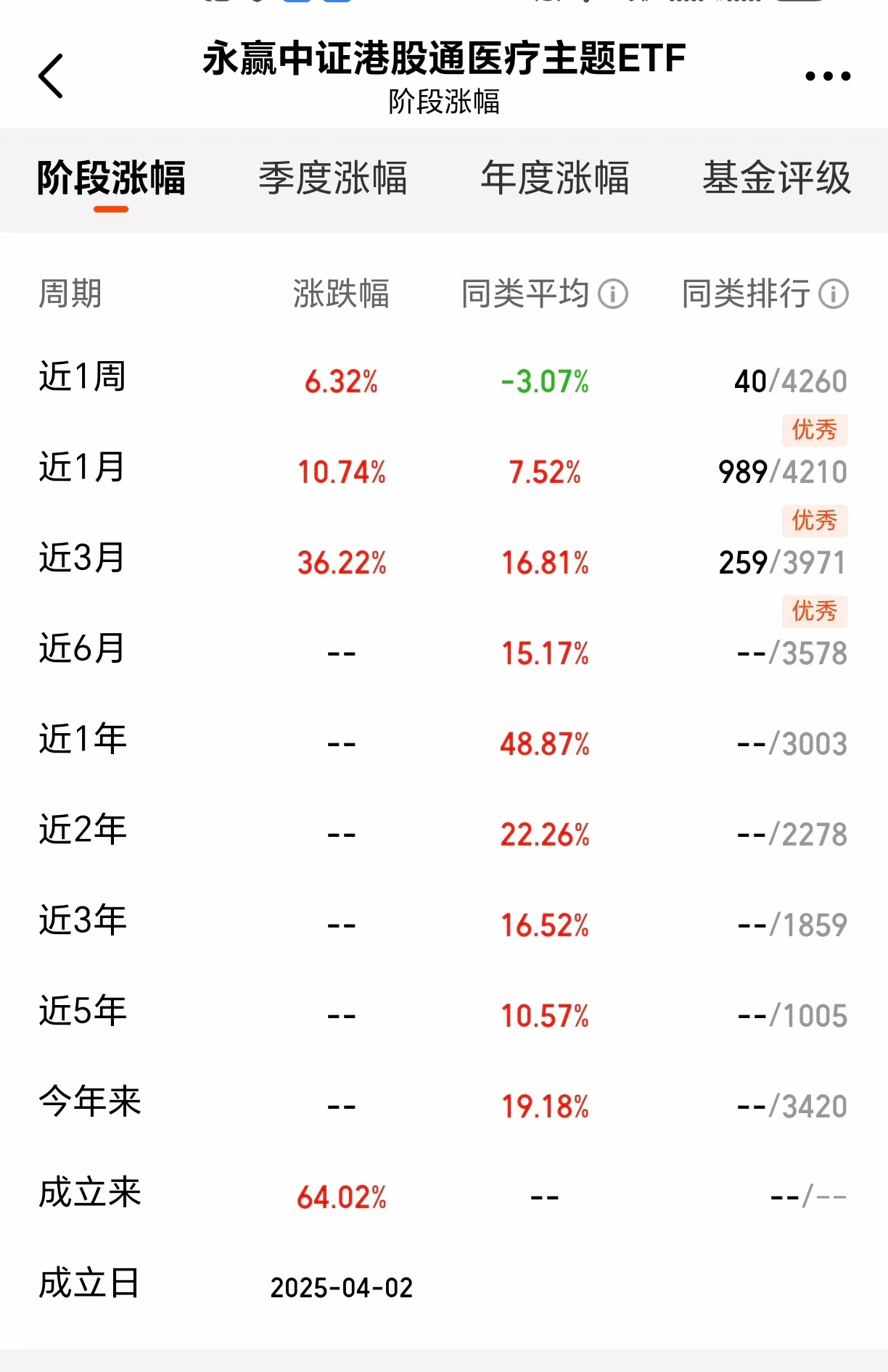
Task: Click the 优秀 badge beside 近3月 ranking
Action: click(814, 611)
